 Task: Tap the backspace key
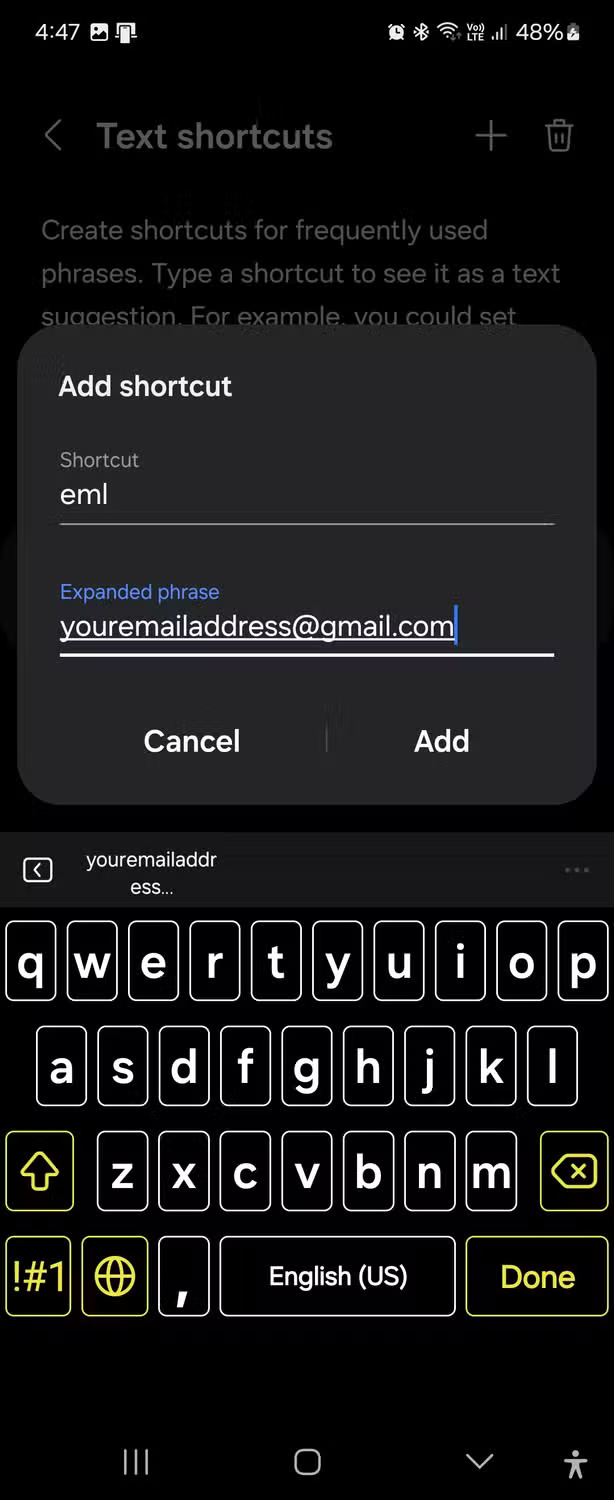574,1172
